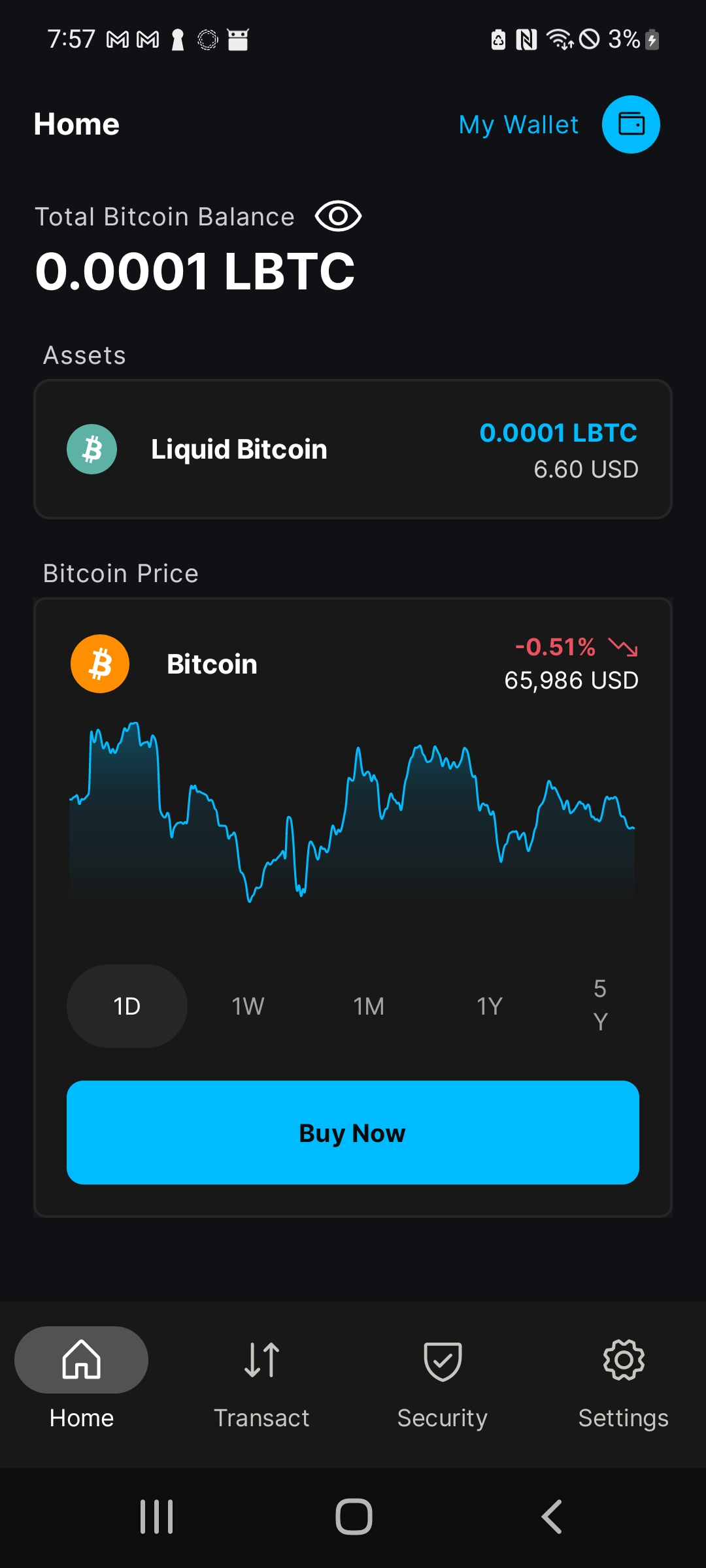The height and width of the screenshot is (1568, 706).
Task: Open the wallet icon next to My Wallet
Action: point(630,124)
